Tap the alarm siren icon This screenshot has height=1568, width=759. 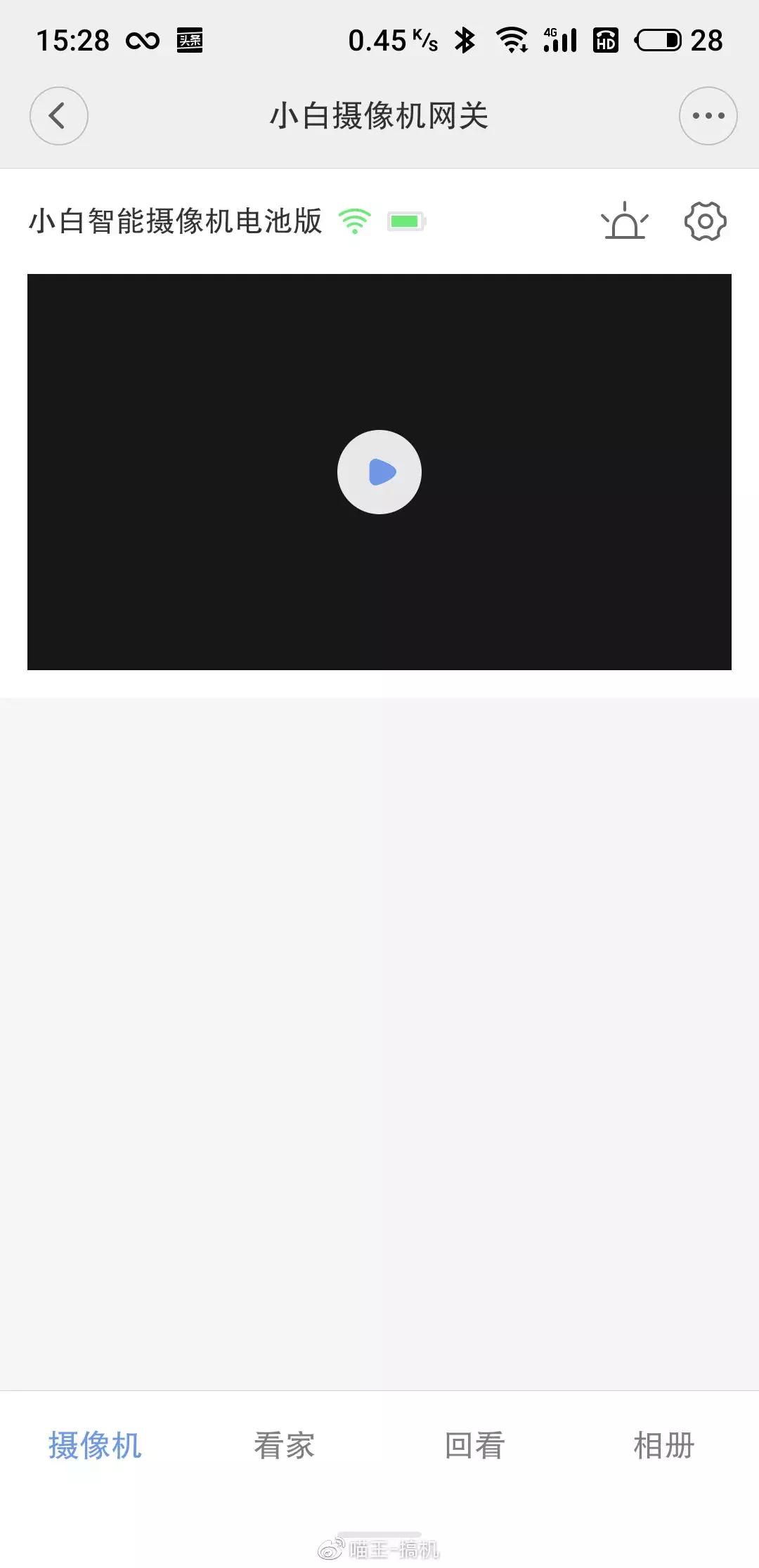point(624,222)
